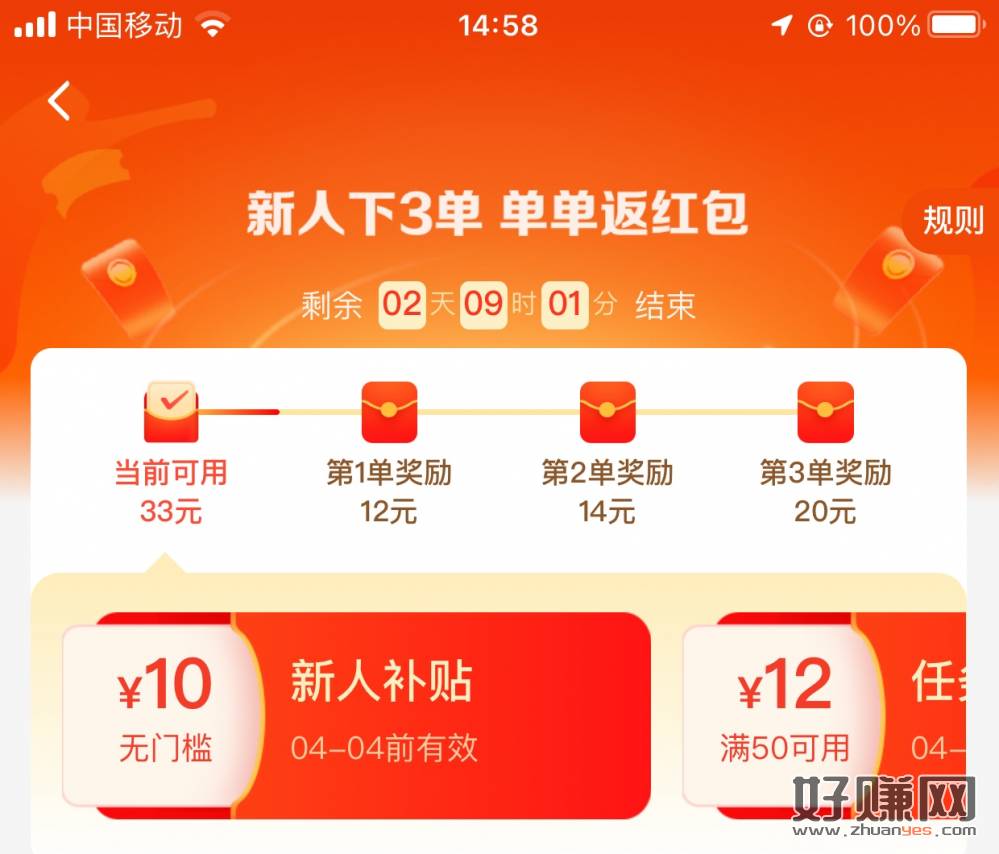Open the 规则 rules page
This screenshot has width=999, height=854.
(951, 220)
